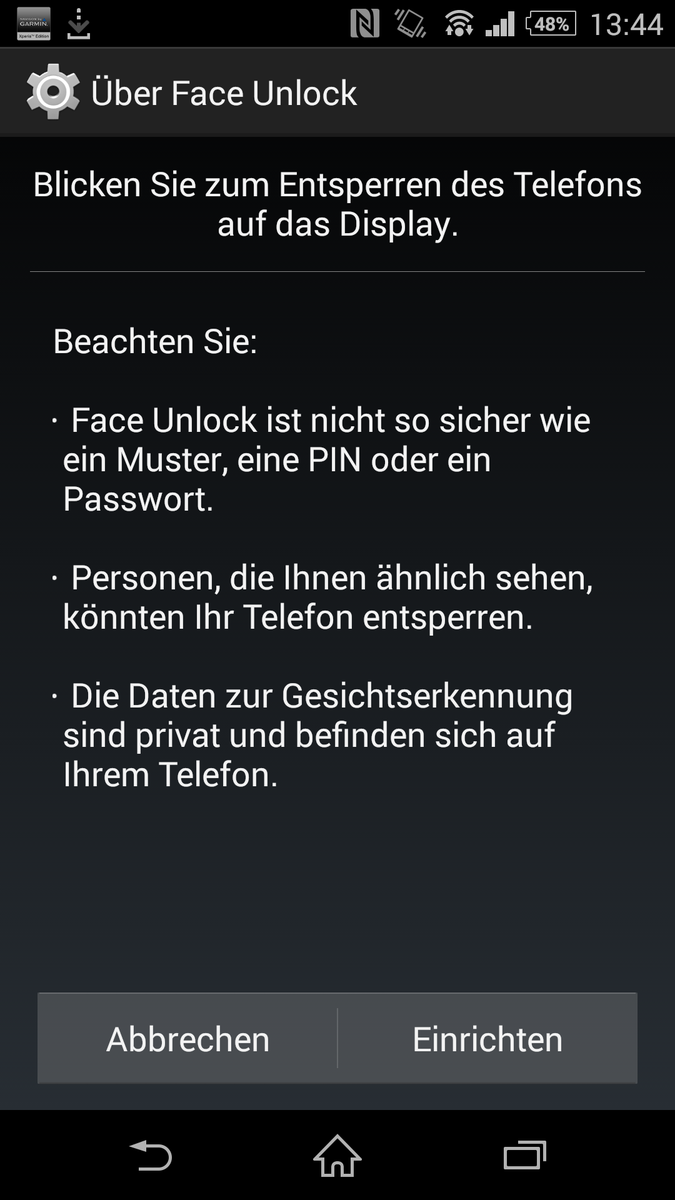Viewport: 675px width, 1200px height.
Task: Open the recent apps view
Action: (x=524, y=1157)
